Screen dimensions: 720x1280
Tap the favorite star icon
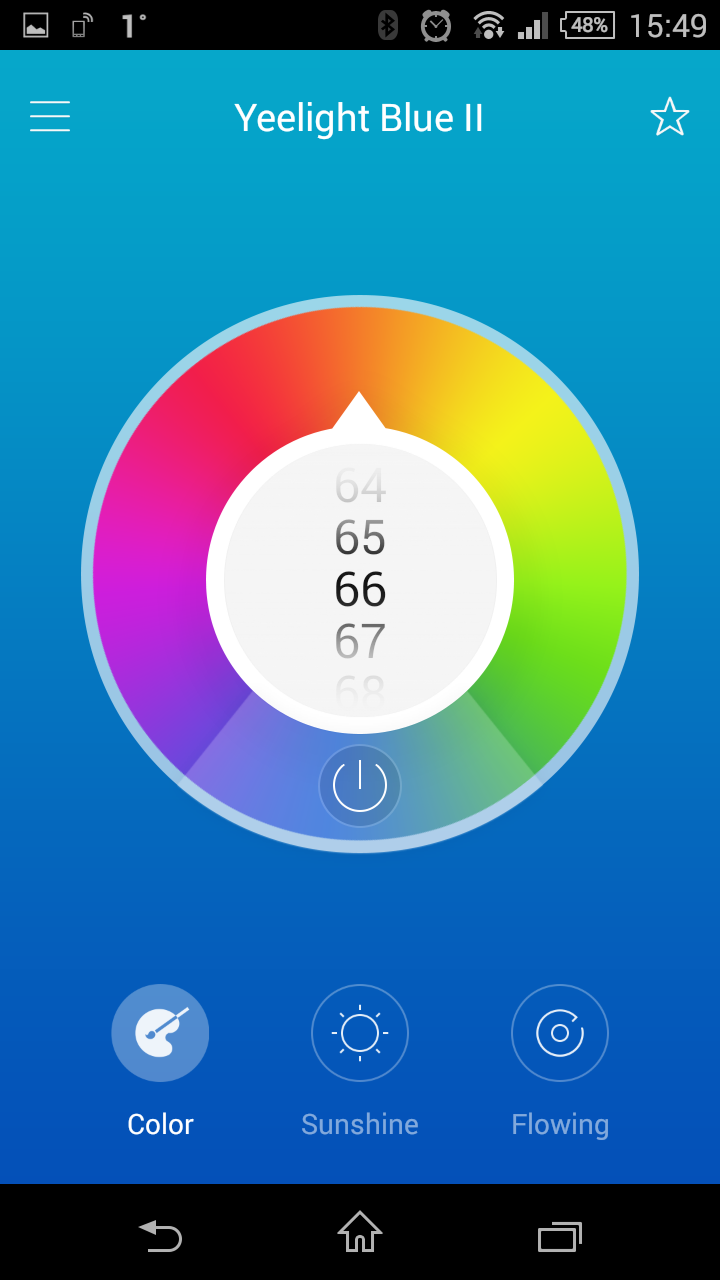(x=669, y=117)
